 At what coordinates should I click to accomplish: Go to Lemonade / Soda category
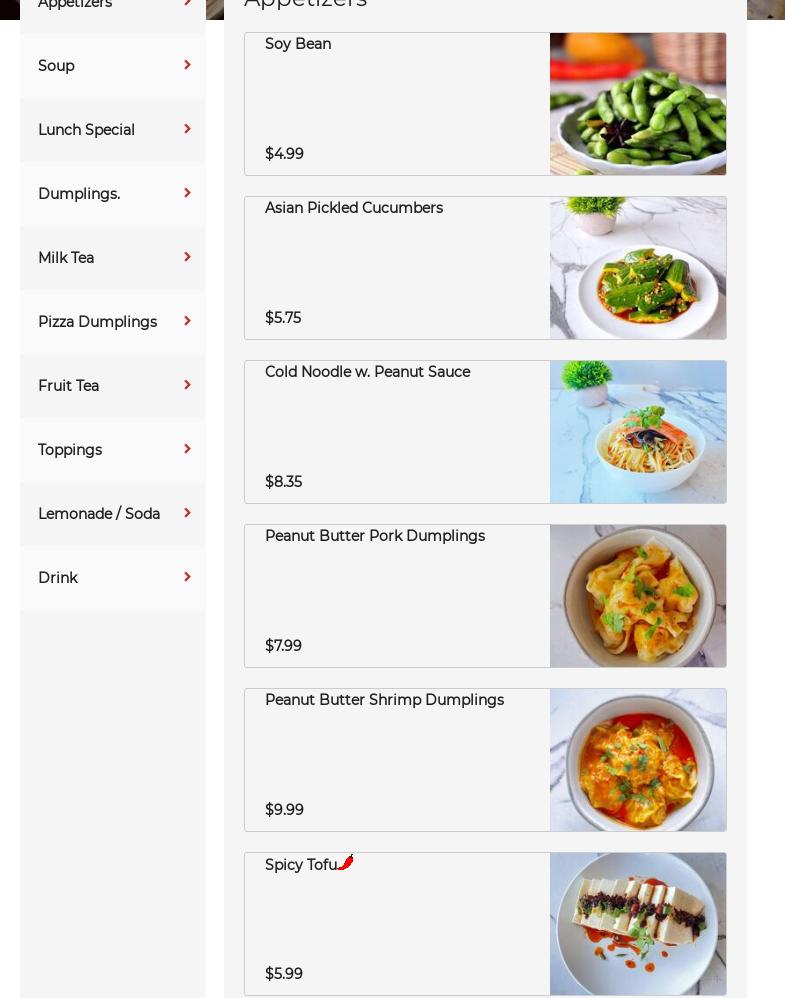(x=112, y=514)
